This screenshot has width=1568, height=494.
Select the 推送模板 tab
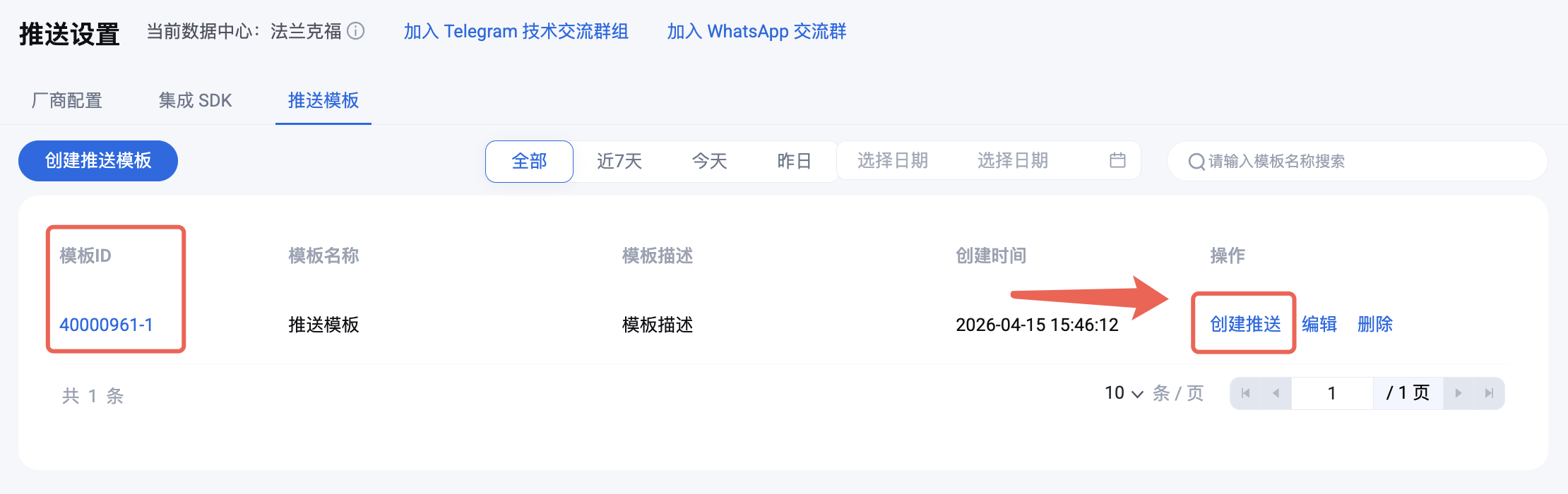(x=323, y=100)
